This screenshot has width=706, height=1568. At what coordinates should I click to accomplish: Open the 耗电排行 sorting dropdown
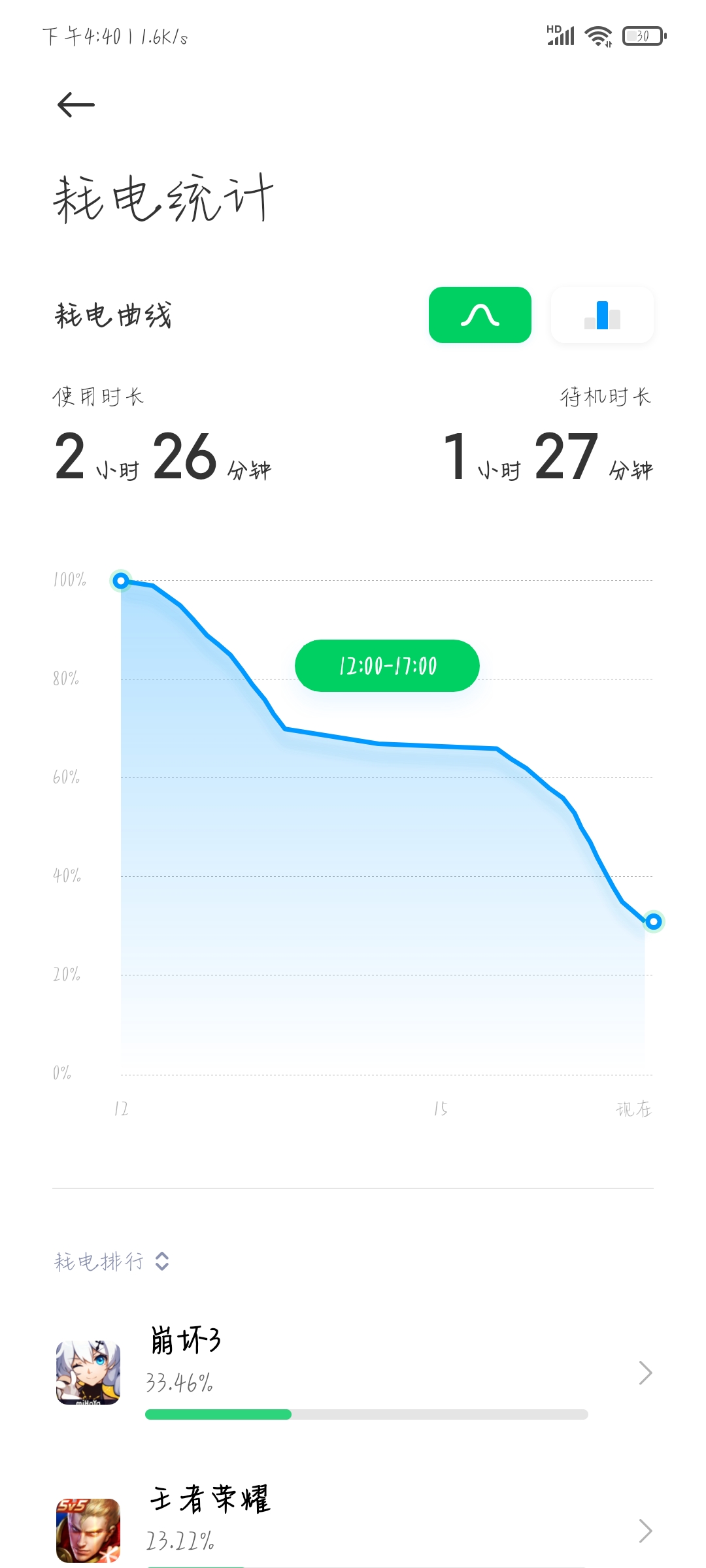click(112, 1262)
